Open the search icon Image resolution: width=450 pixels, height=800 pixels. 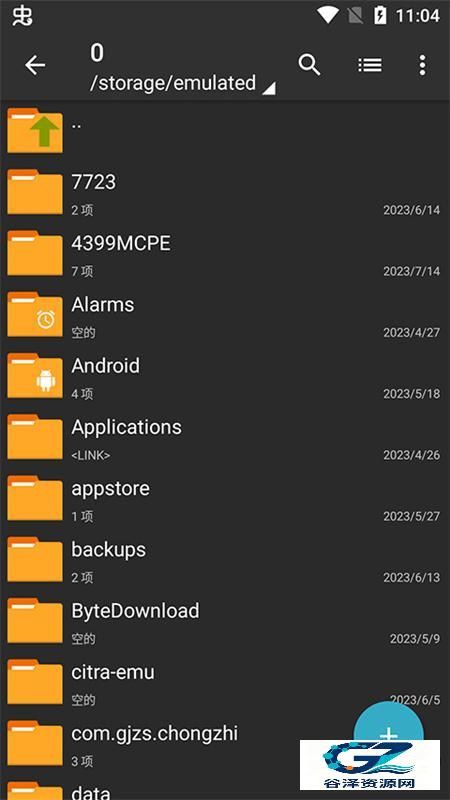pos(309,65)
